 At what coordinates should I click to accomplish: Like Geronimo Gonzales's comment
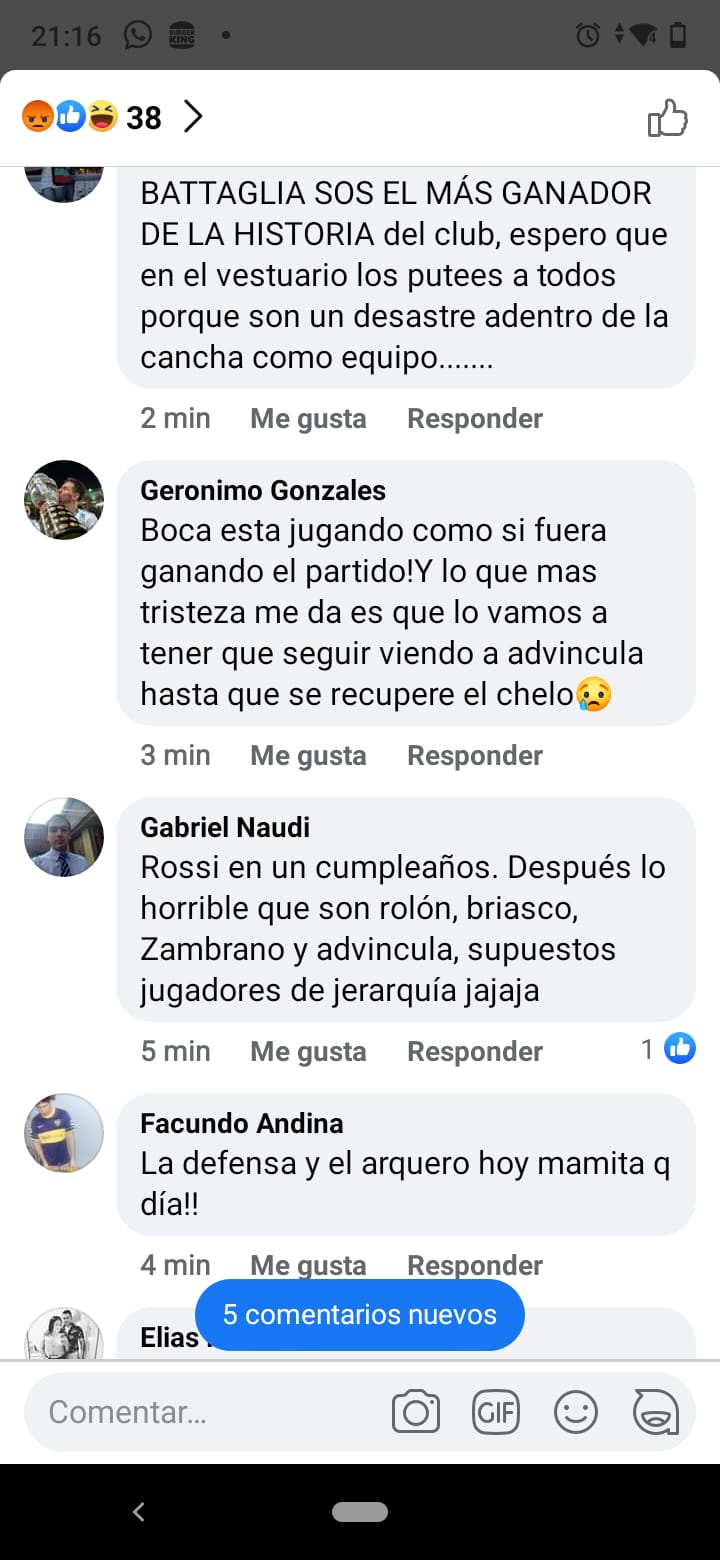click(x=308, y=755)
